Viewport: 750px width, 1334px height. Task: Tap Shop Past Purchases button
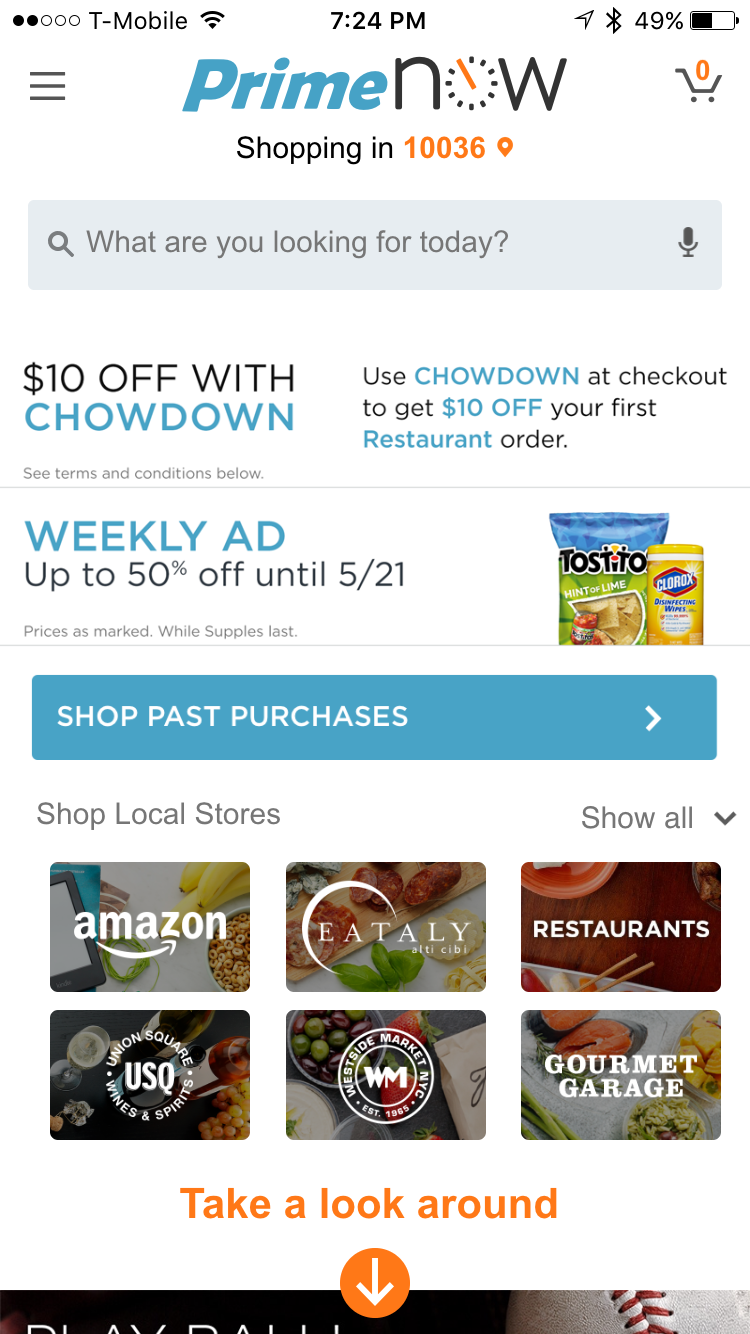(374, 717)
